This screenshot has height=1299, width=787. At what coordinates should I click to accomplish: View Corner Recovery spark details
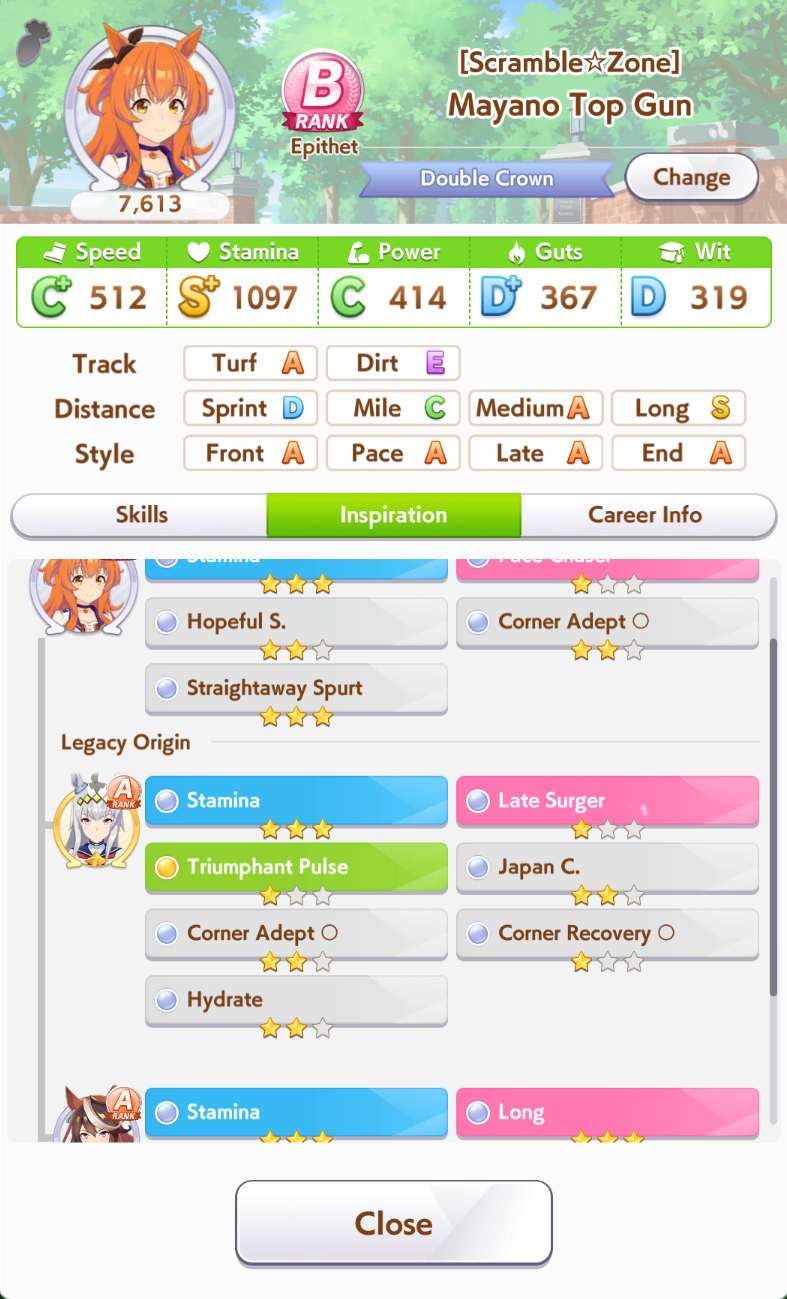coord(607,933)
